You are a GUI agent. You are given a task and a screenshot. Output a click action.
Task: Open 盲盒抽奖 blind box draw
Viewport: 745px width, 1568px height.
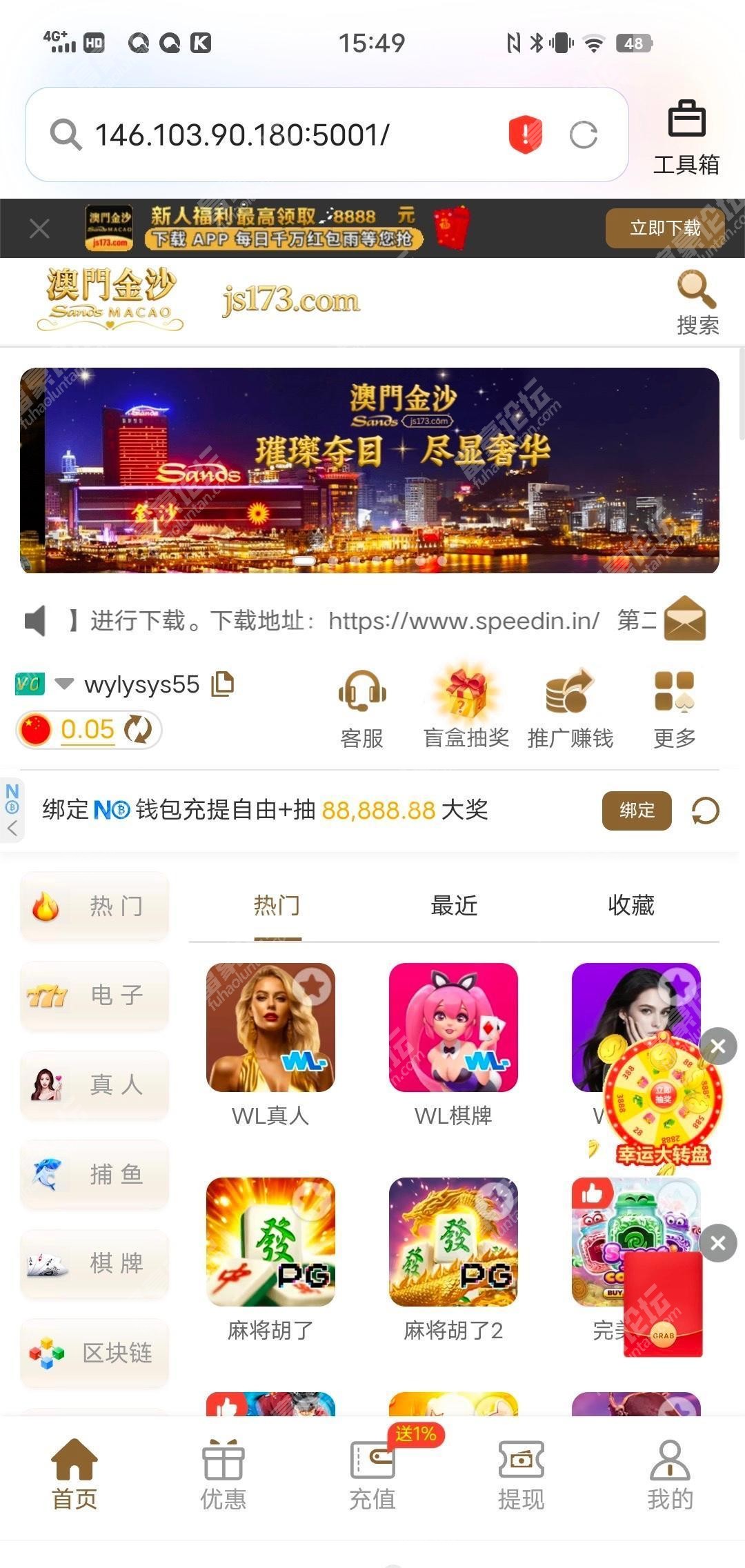point(466,708)
